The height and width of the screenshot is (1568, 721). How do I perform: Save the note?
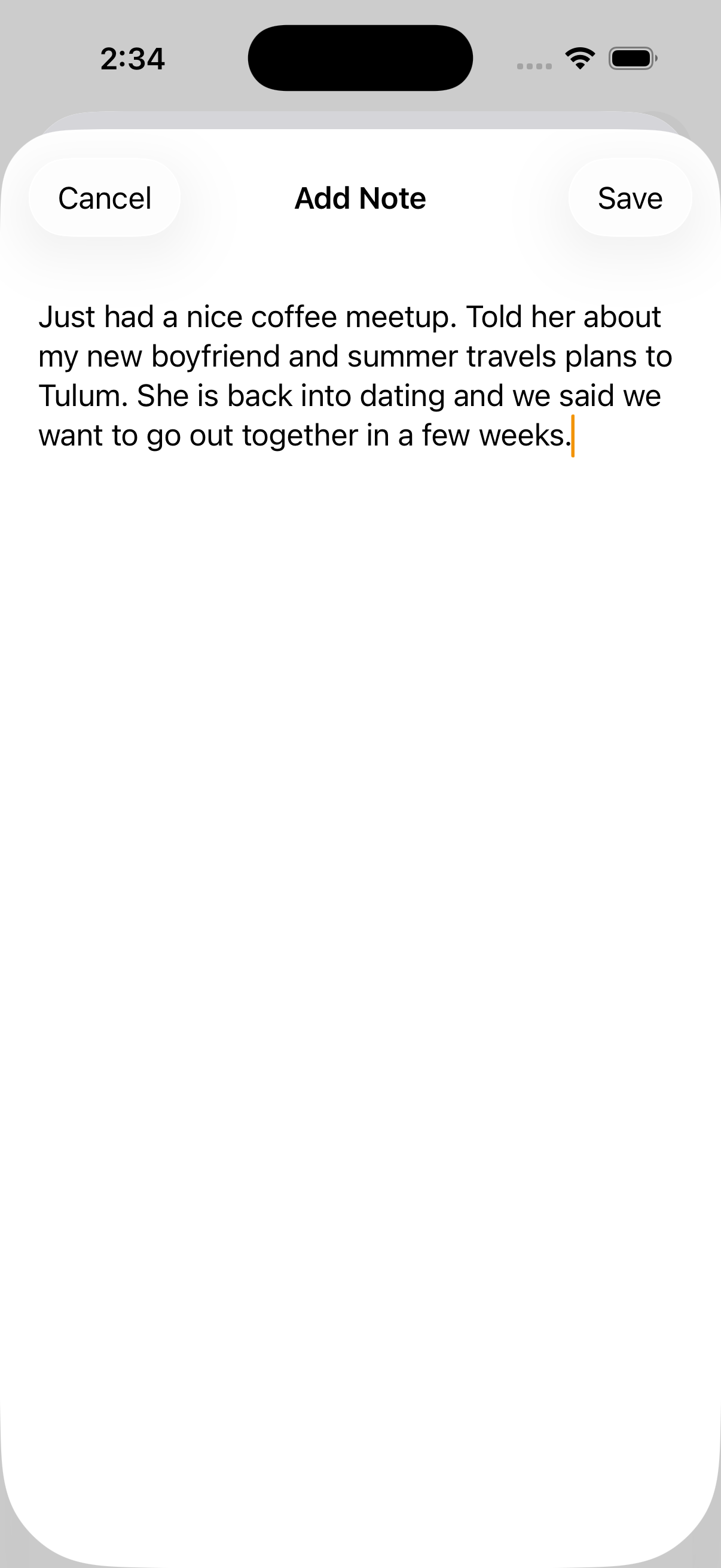630,198
